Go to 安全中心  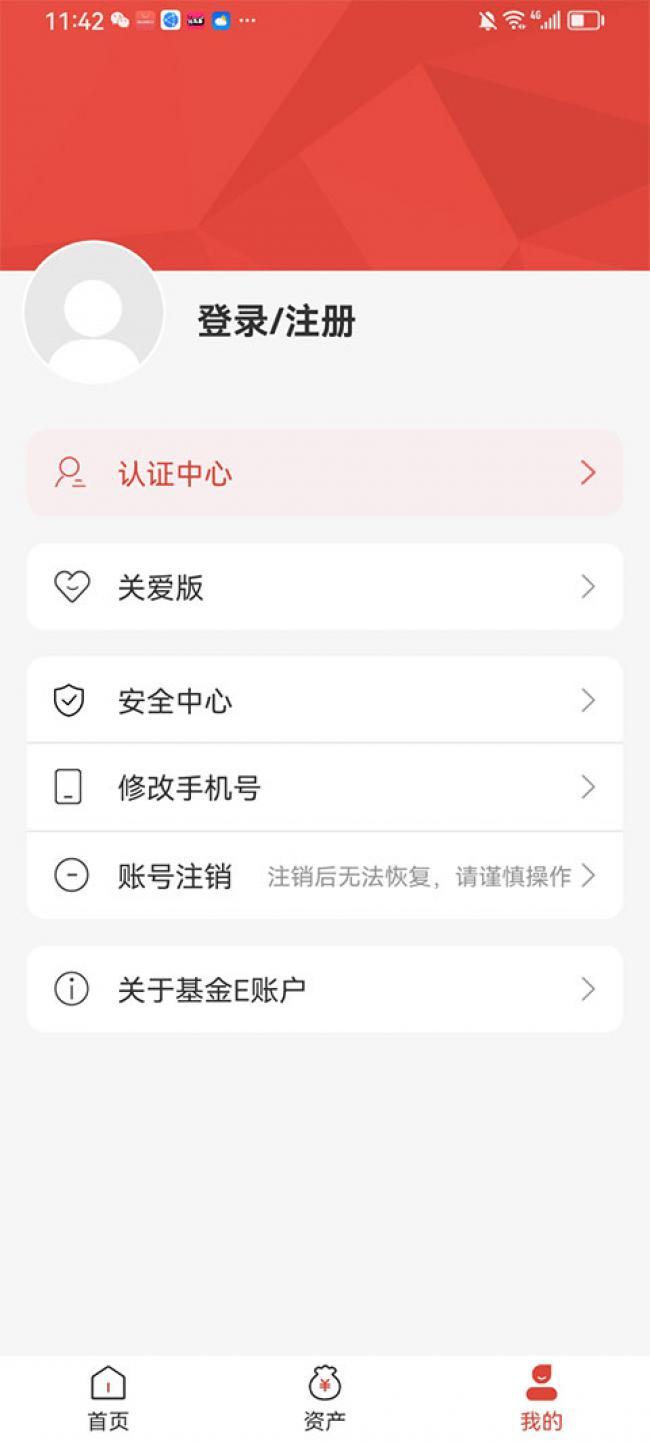tap(324, 701)
